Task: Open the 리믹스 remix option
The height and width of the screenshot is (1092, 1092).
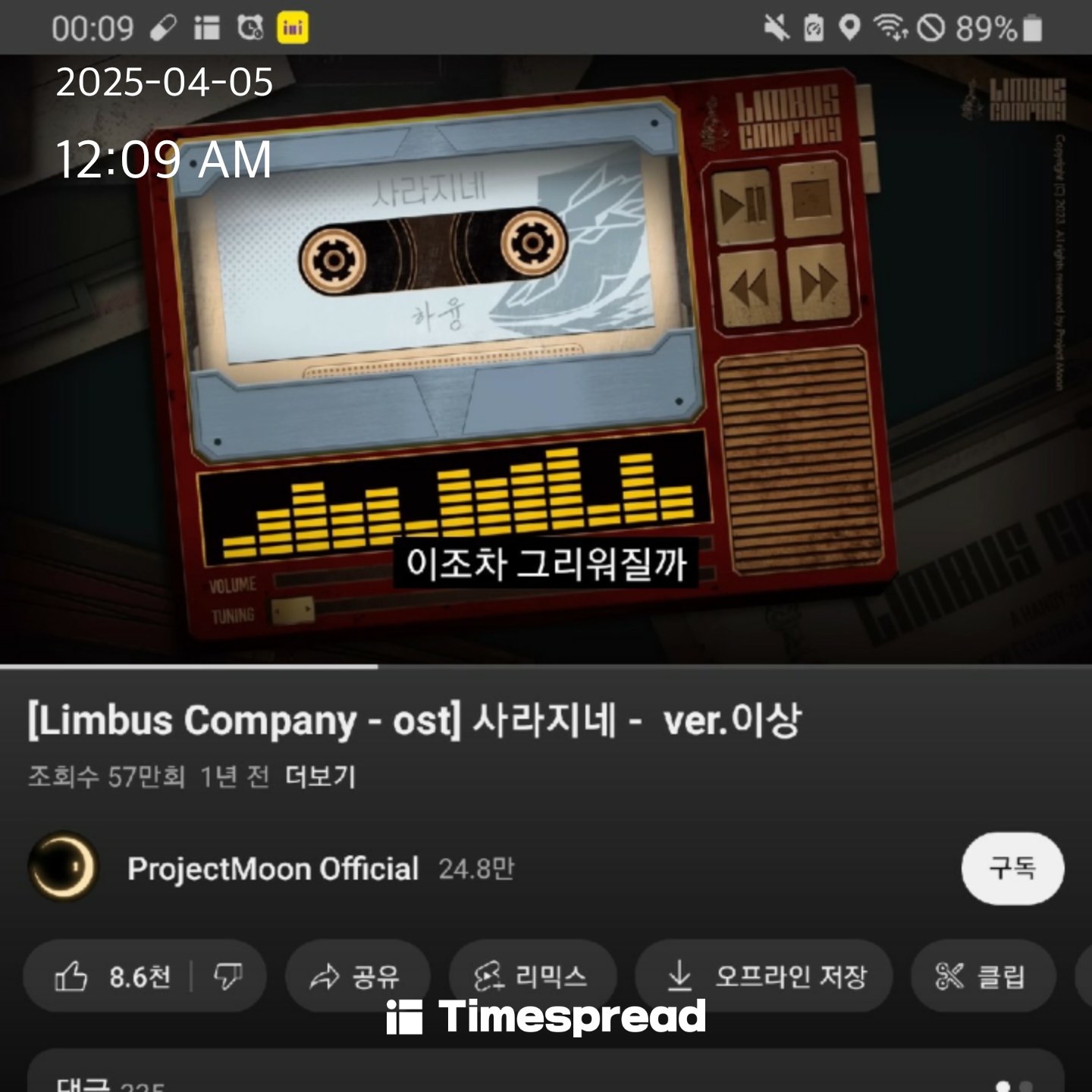Action: [532, 977]
